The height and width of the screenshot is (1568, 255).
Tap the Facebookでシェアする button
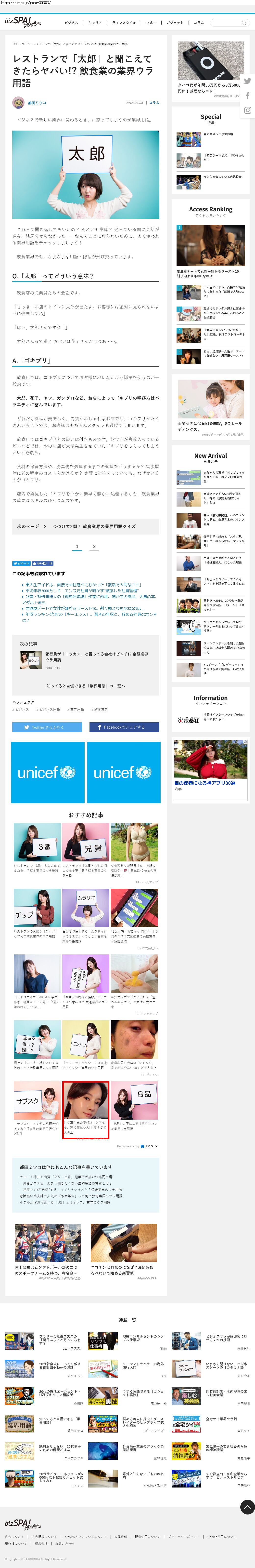coord(124,727)
